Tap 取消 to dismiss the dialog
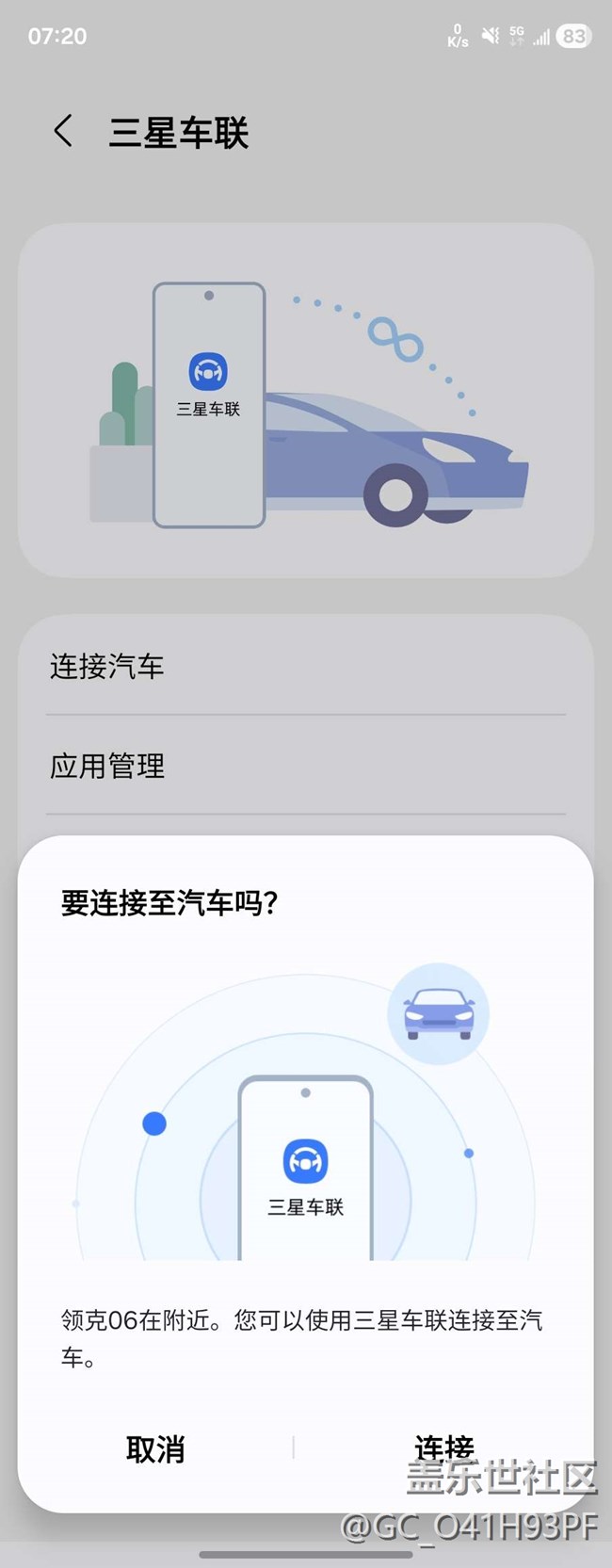Image resolution: width=612 pixels, height=1568 pixels. 155,1448
